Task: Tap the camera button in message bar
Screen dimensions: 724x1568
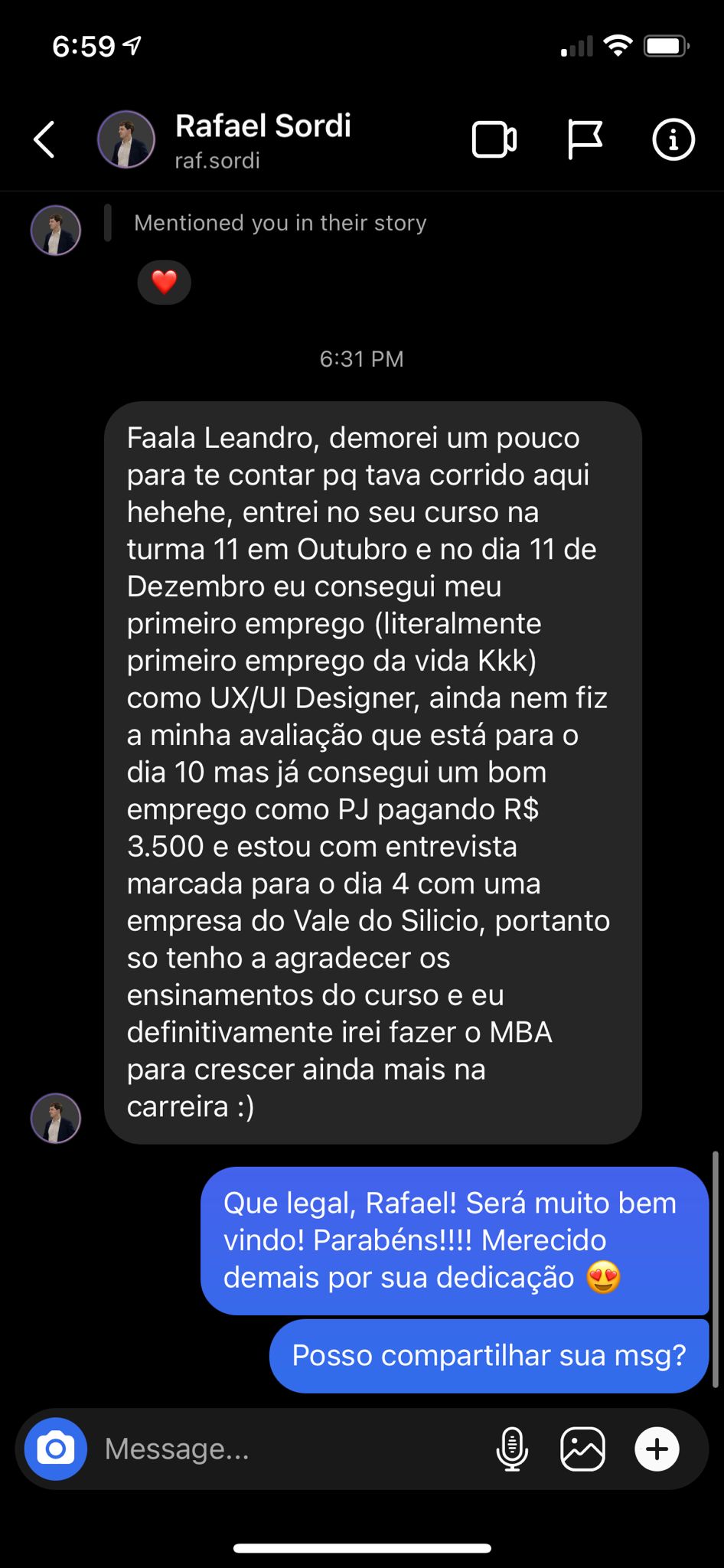Action: (x=55, y=1449)
